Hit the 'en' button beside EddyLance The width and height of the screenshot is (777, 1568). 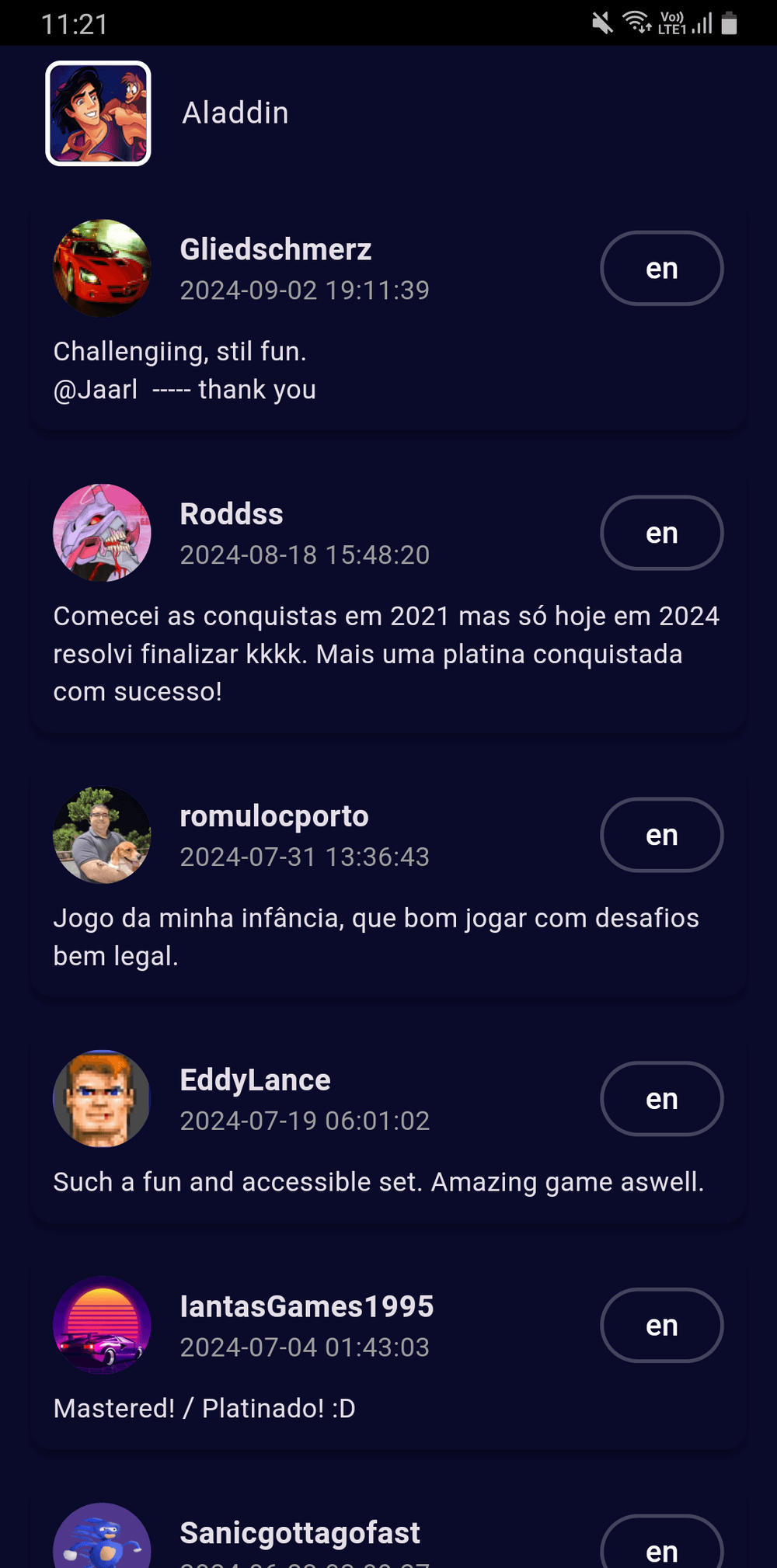pos(661,1100)
